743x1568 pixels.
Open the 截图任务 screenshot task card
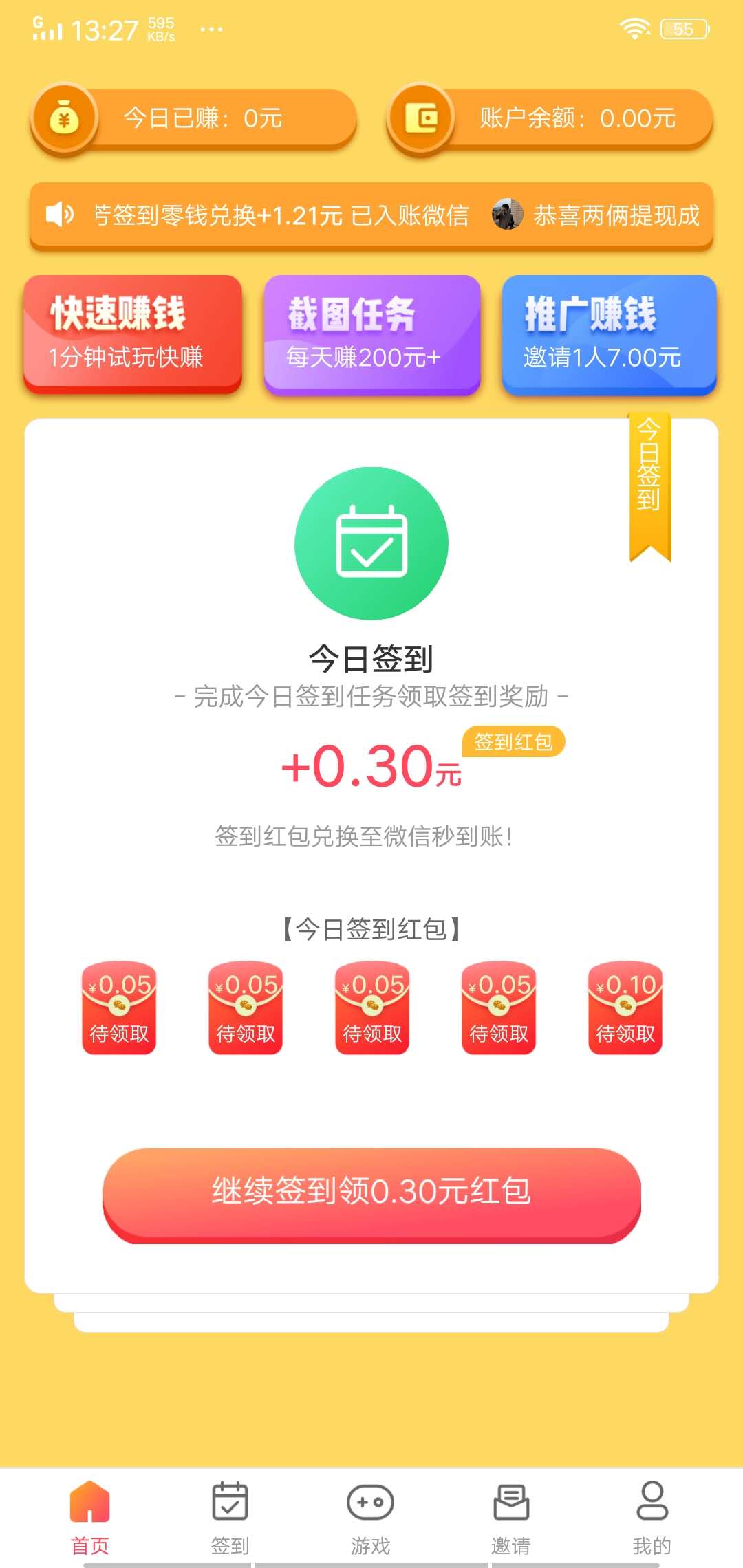coord(372,334)
